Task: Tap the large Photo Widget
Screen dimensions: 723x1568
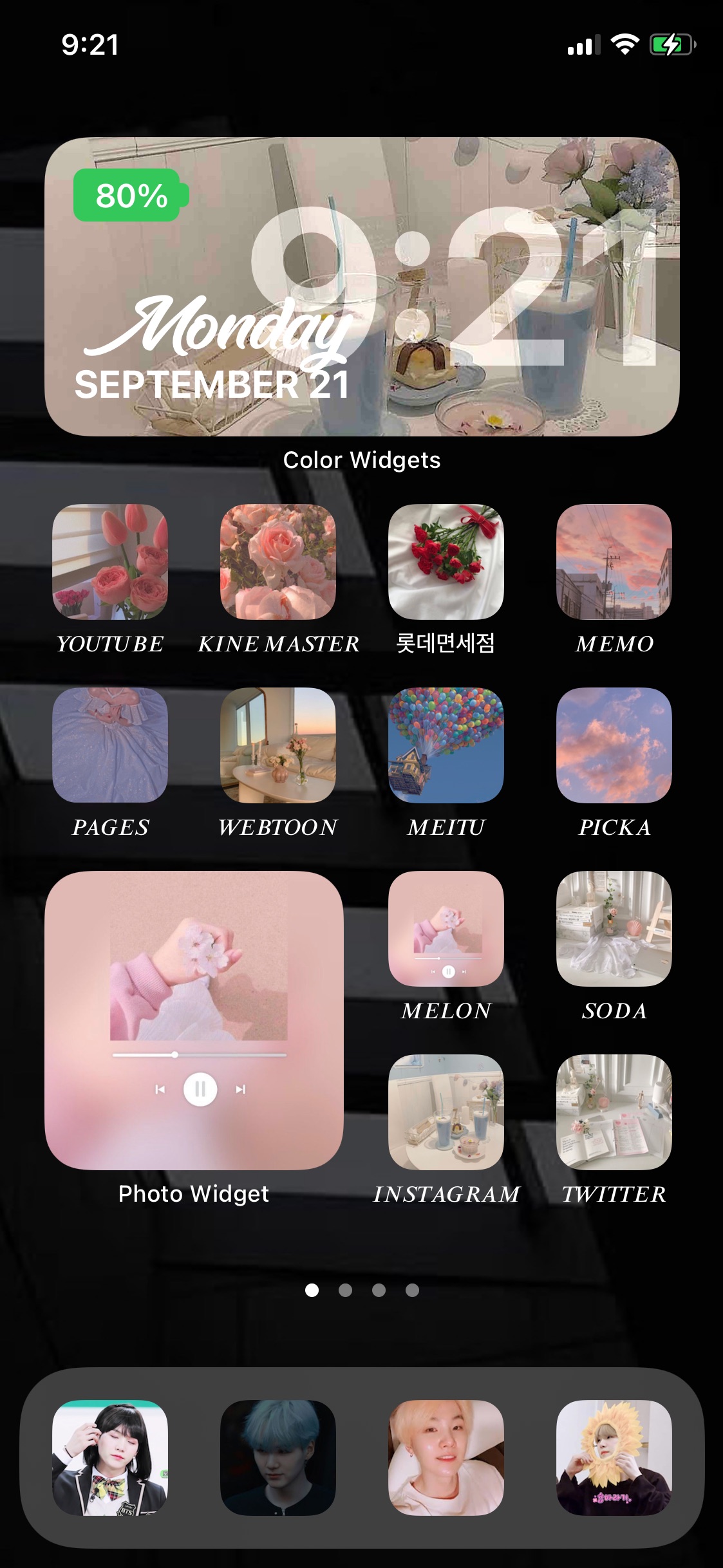Action: point(194,1020)
